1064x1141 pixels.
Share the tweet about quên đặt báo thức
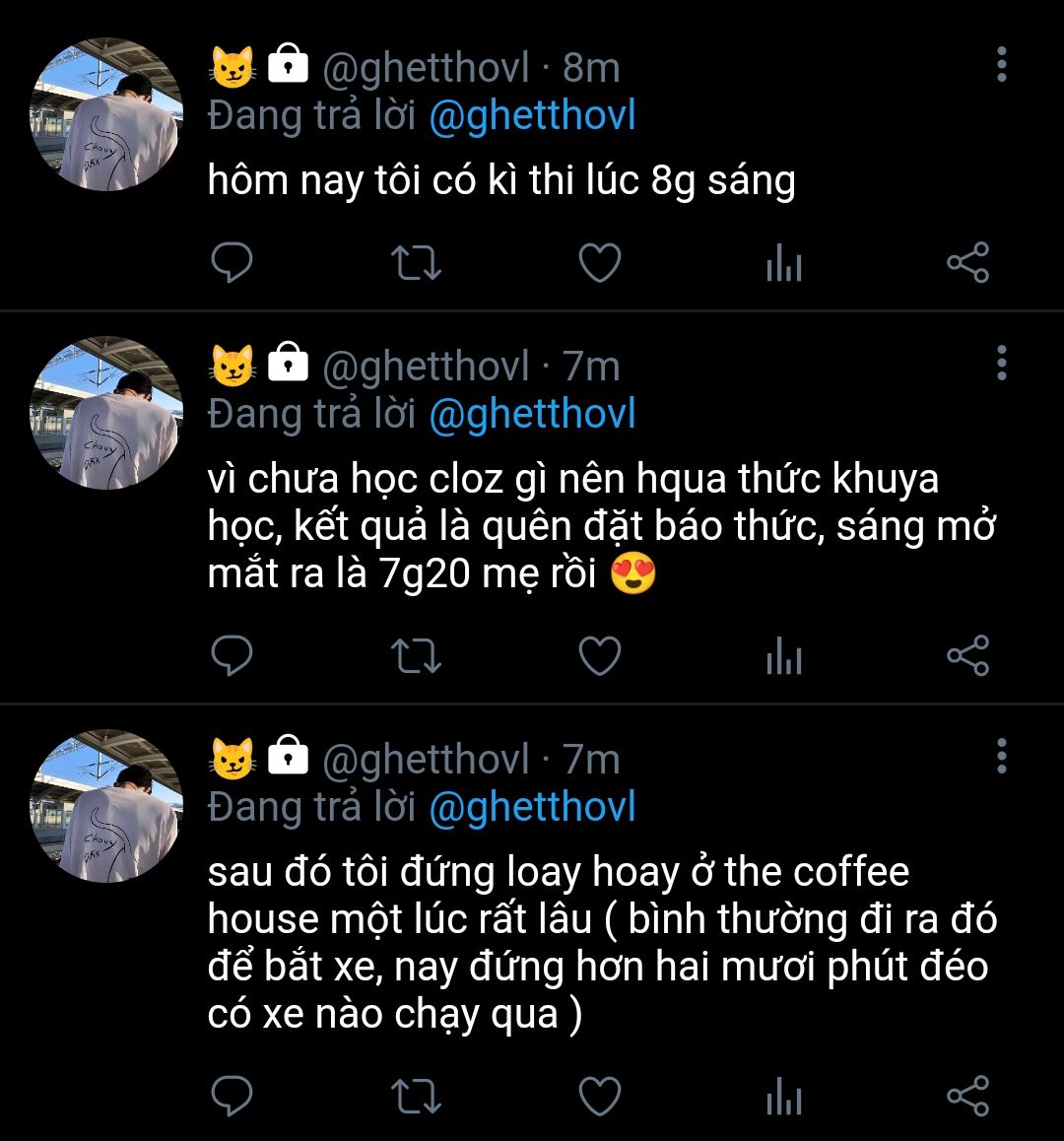[x=967, y=656]
